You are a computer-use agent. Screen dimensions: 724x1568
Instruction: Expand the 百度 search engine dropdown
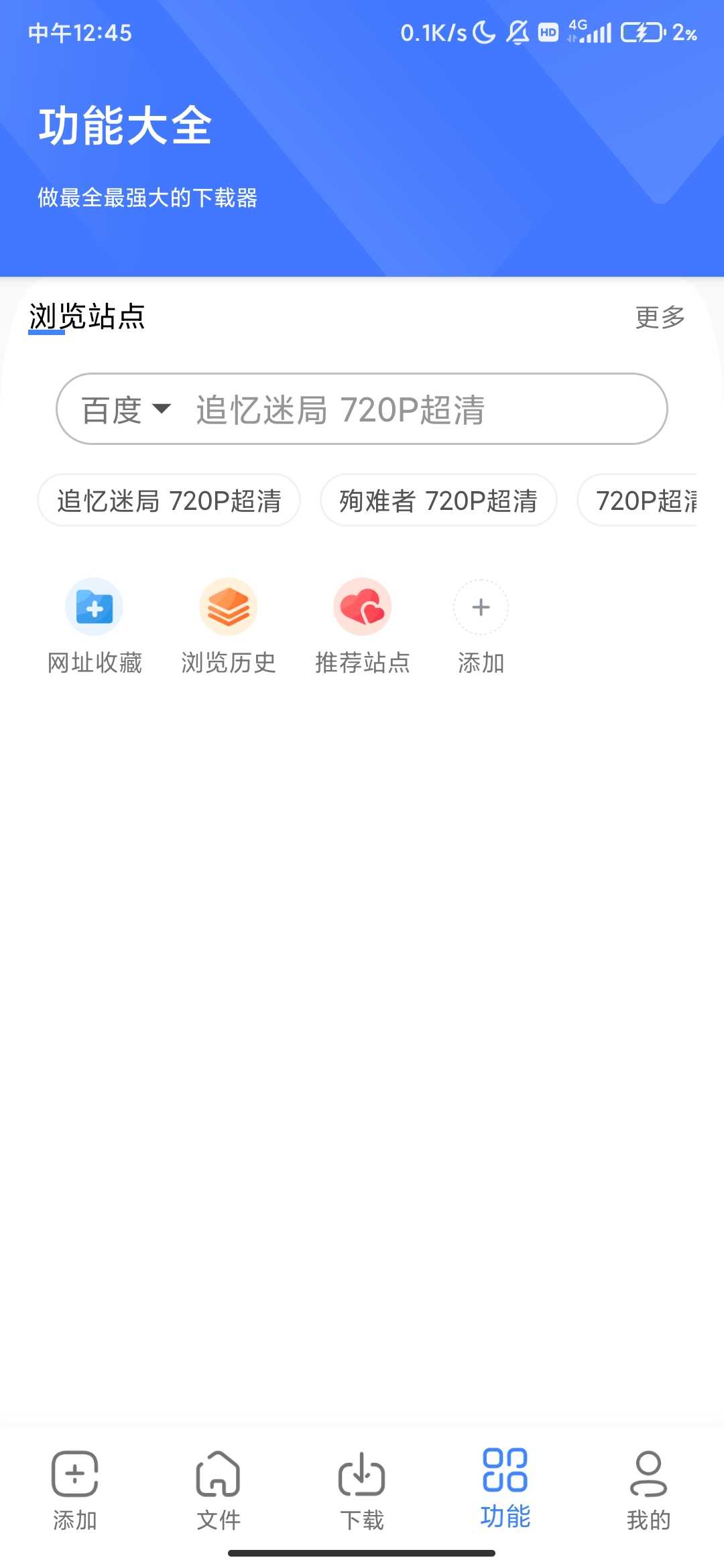click(x=126, y=409)
